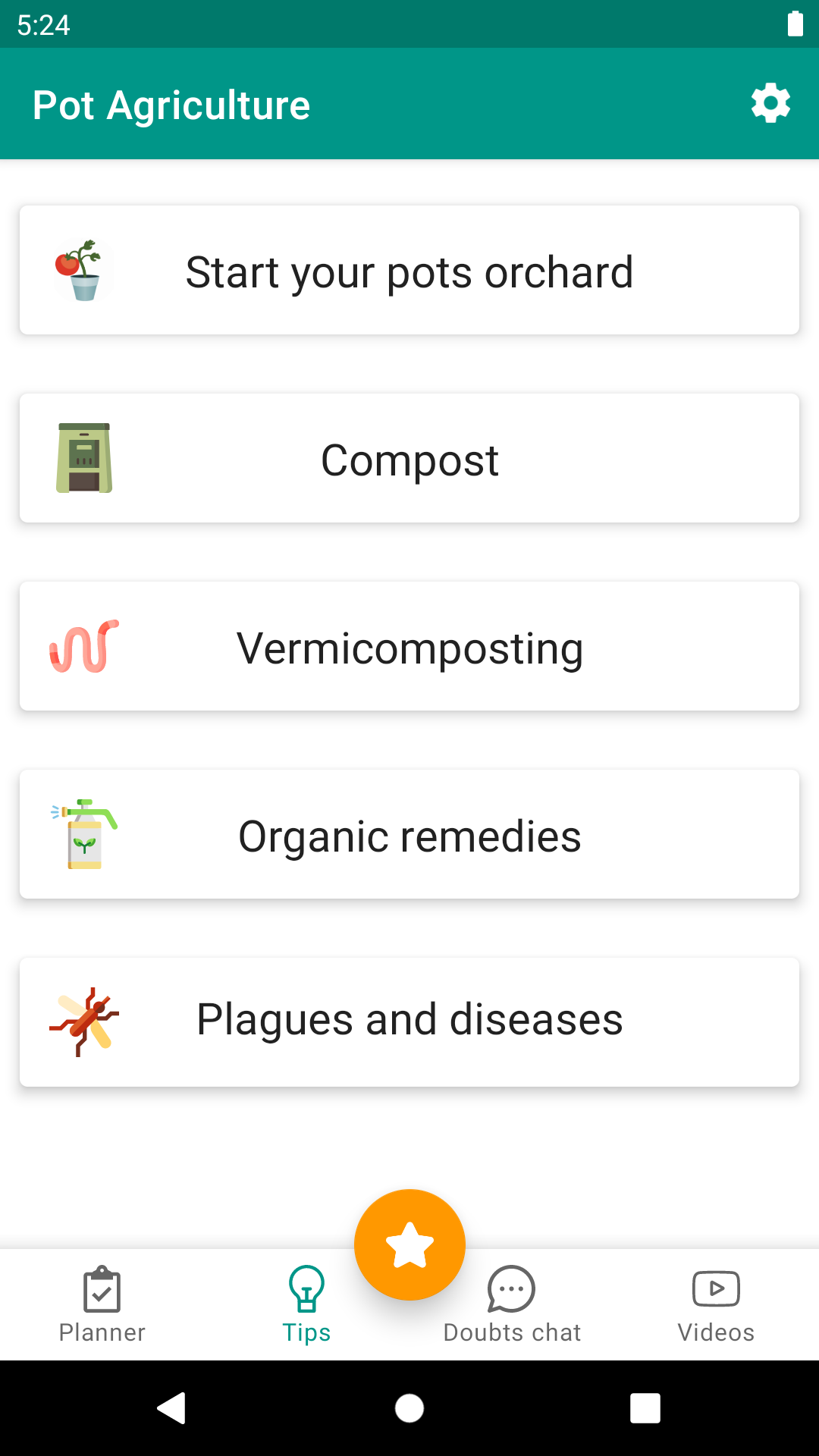Open the Planner clipboard icon

[x=102, y=1288]
